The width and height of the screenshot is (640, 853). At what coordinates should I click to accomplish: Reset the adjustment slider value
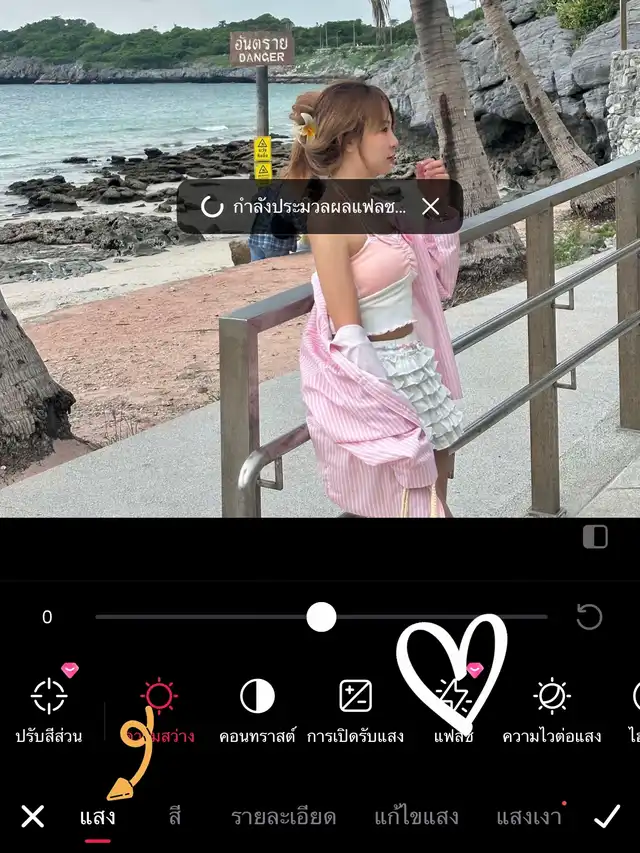click(589, 617)
